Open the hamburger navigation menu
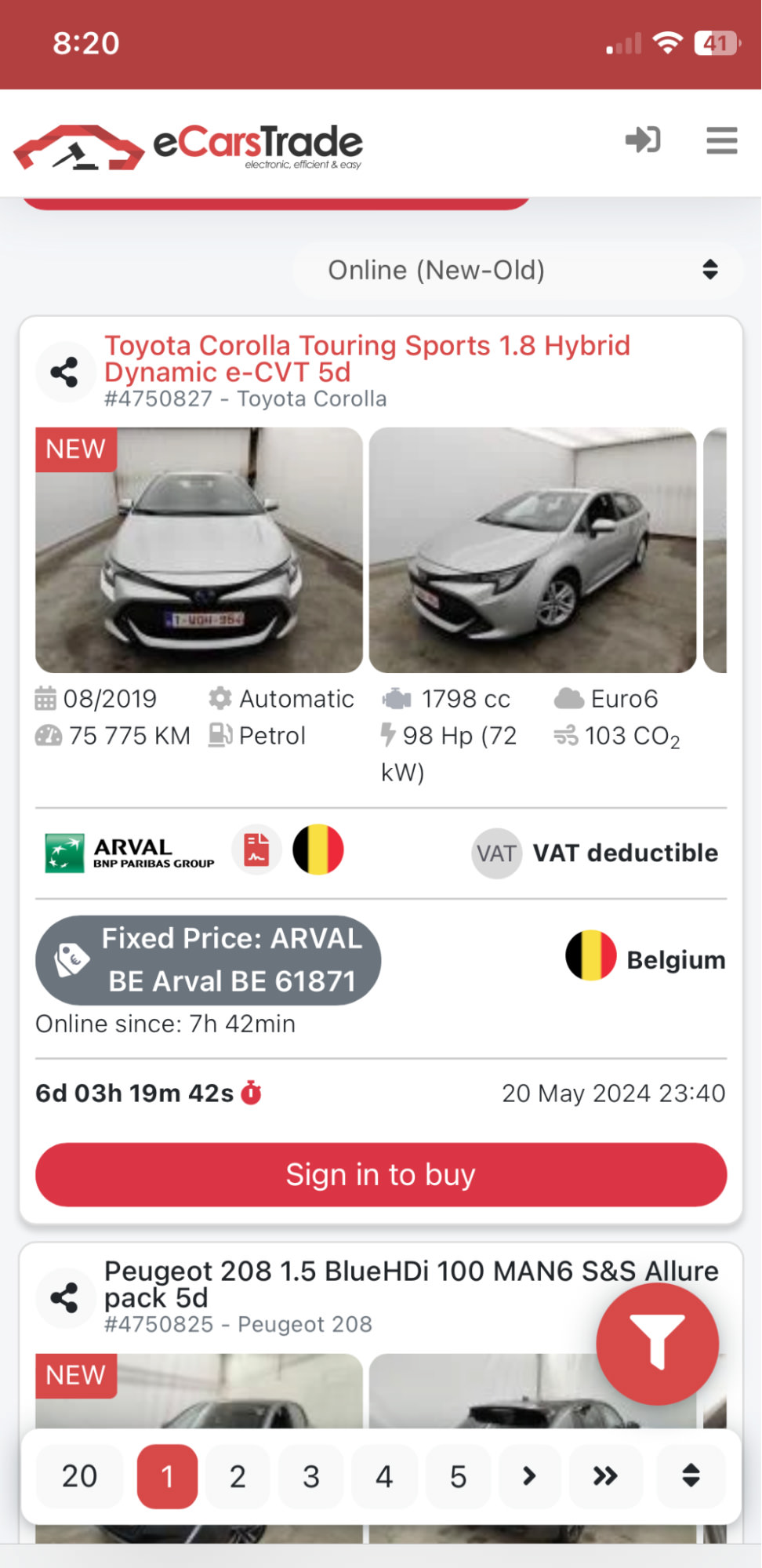This screenshot has width=762, height=1568. 720,141
